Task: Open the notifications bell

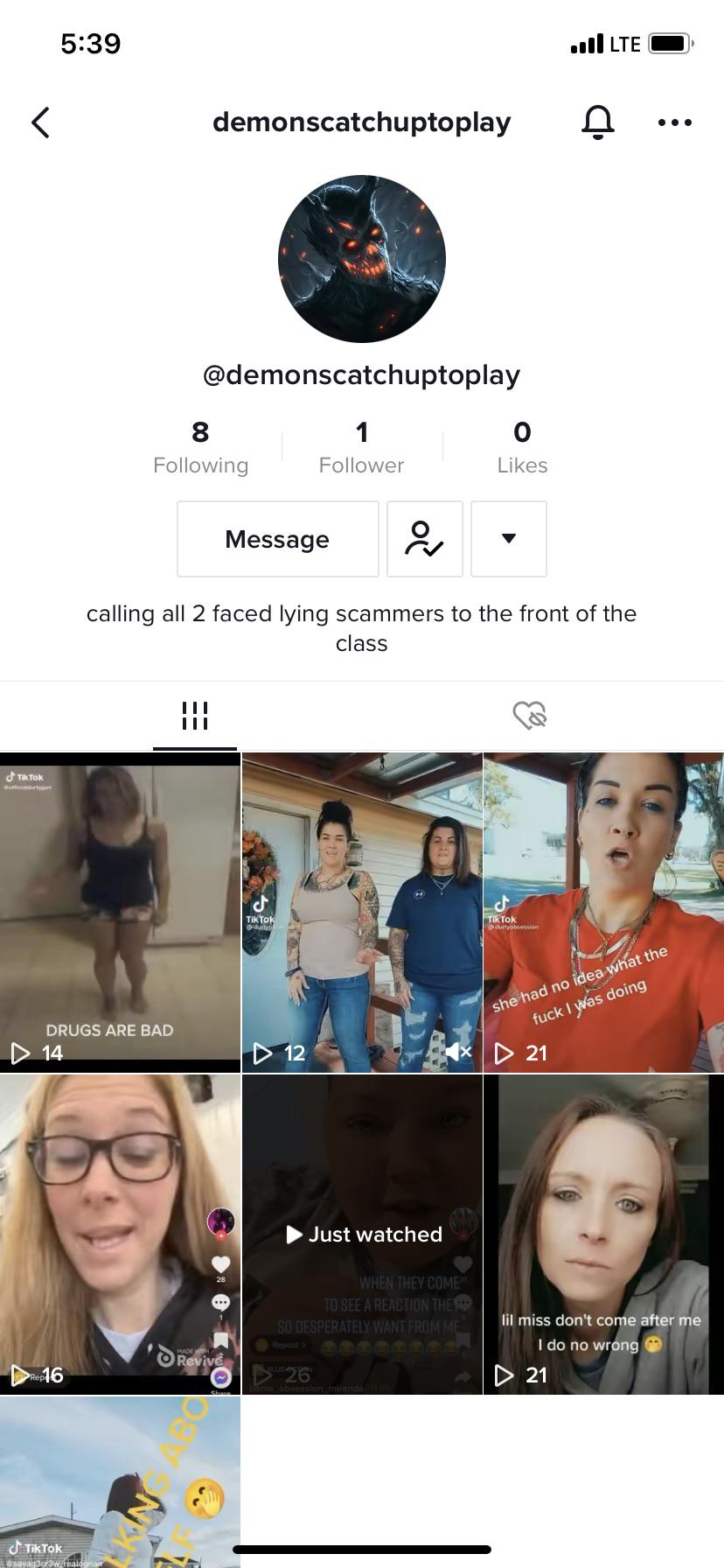Action: click(x=598, y=122)
